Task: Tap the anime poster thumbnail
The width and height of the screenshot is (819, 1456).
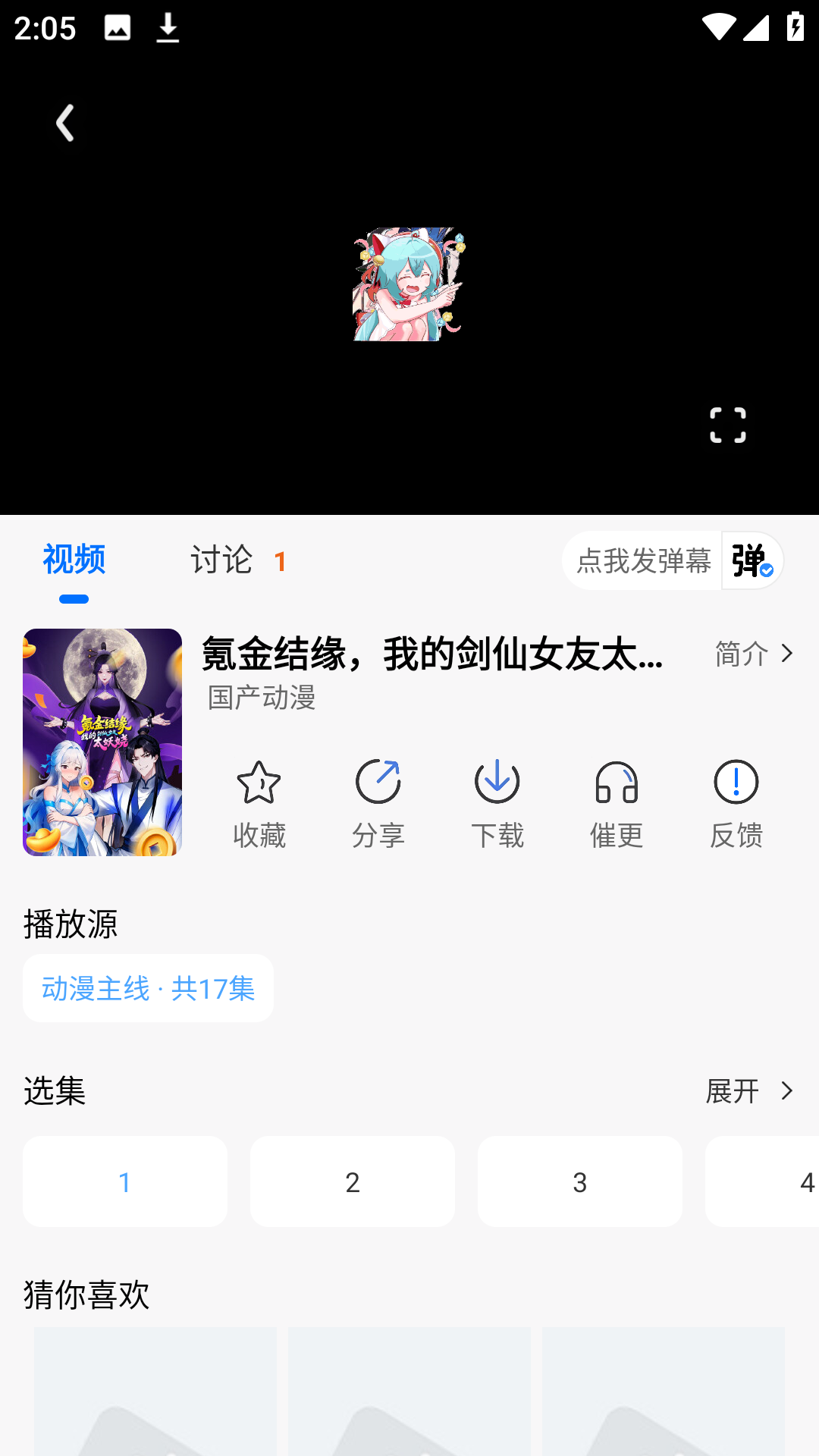Action: point(102,743)
